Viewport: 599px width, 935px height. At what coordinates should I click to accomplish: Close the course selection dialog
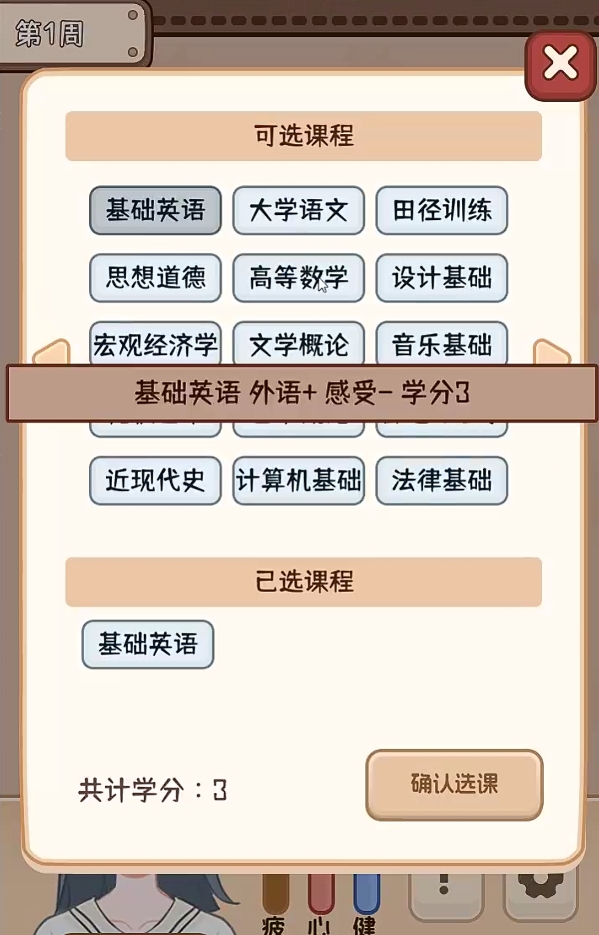pyautogui.click(x=560, y=64)
